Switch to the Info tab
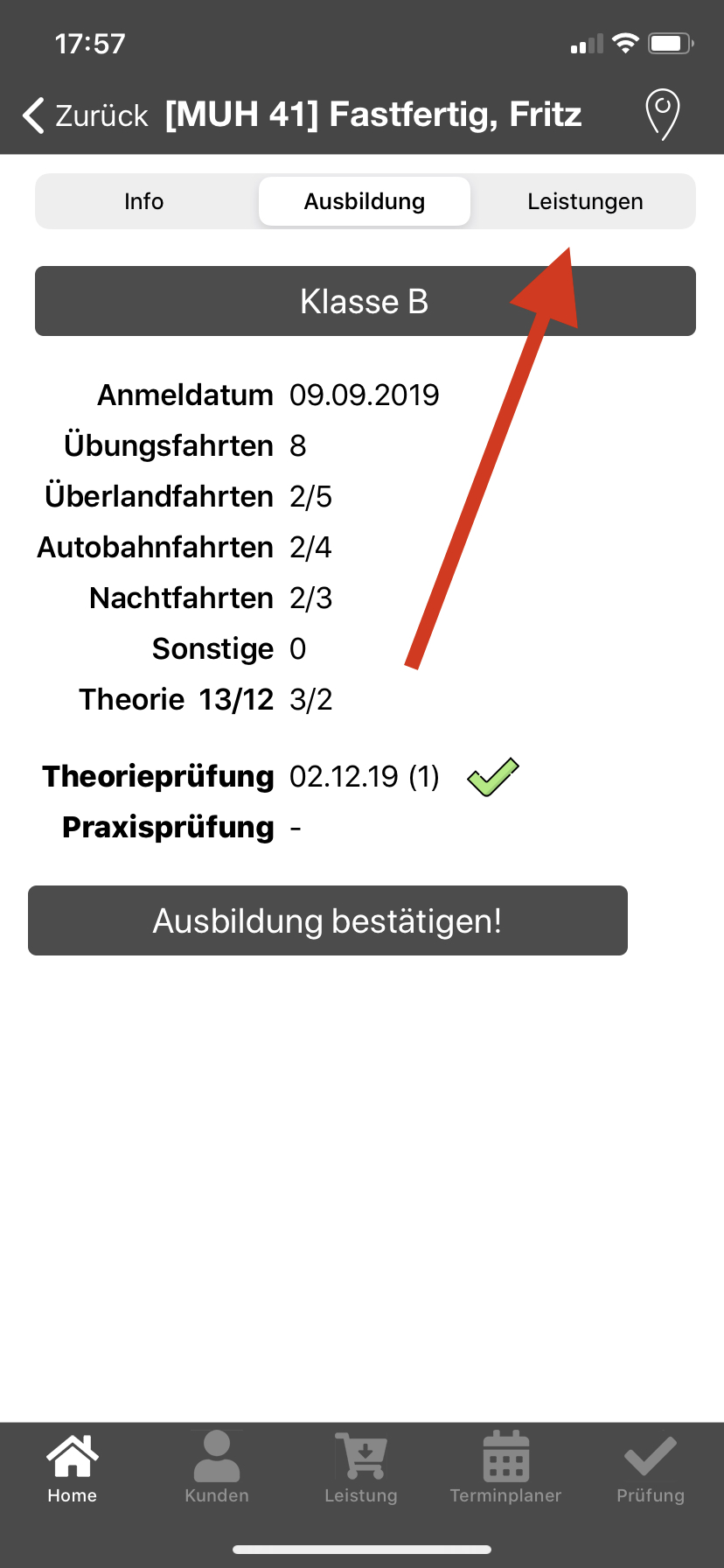Screen dimensions: 724x1568 (144, 201)
